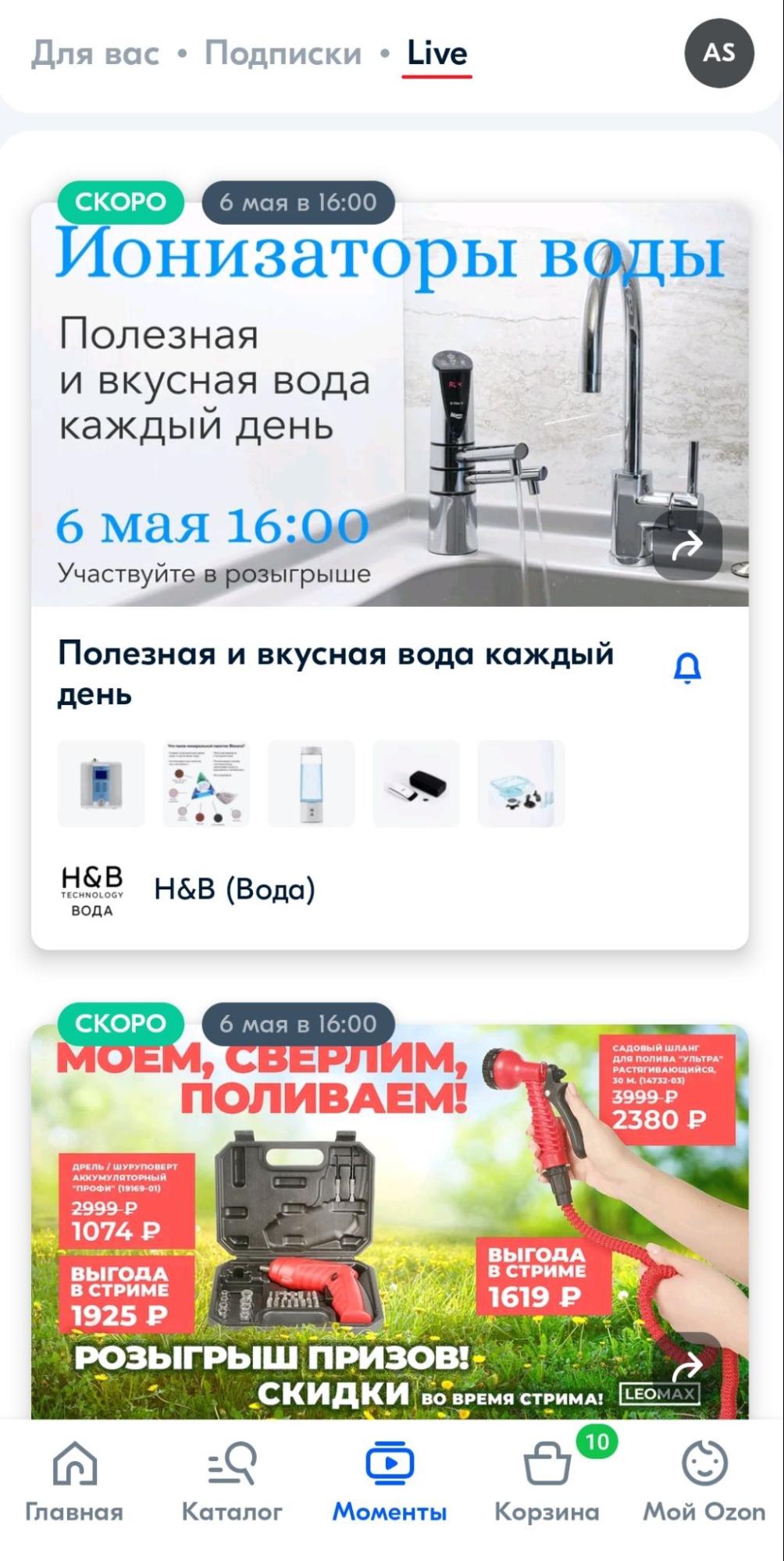Open the first water ionizer product thumbnail

(102, 783)
